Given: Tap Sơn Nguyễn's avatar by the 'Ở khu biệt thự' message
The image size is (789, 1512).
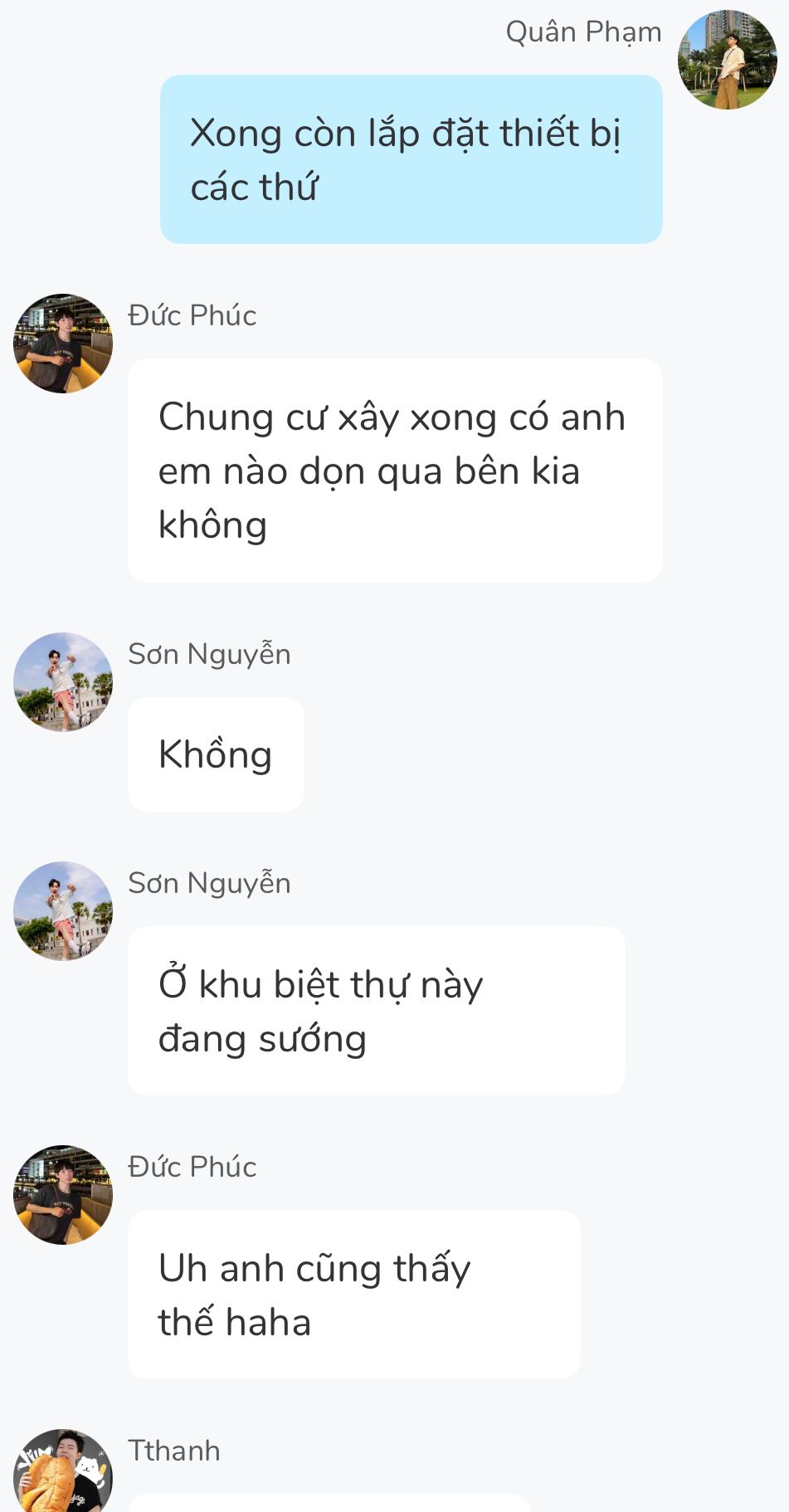Looking at the screenshot, I should pyautogui.click(x=63, y=911).
